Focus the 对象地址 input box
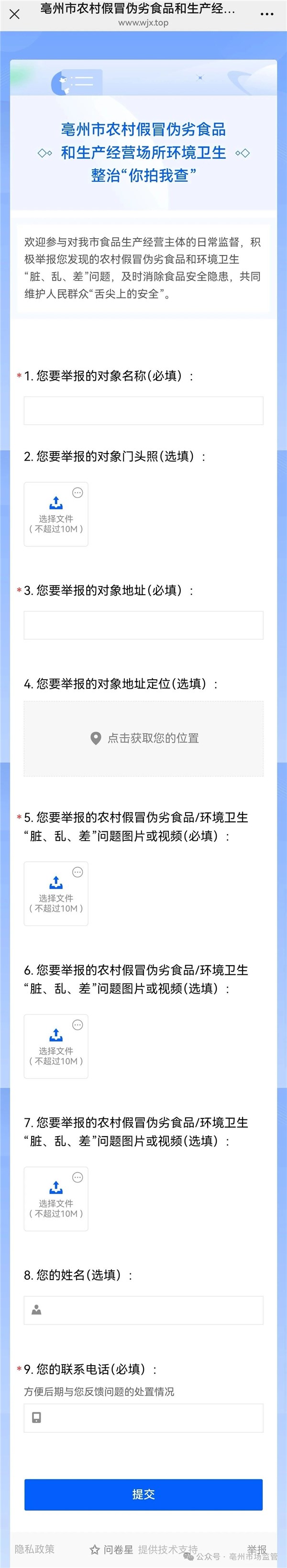Viewport: 287px width, 1568px height. click(143, 625)
